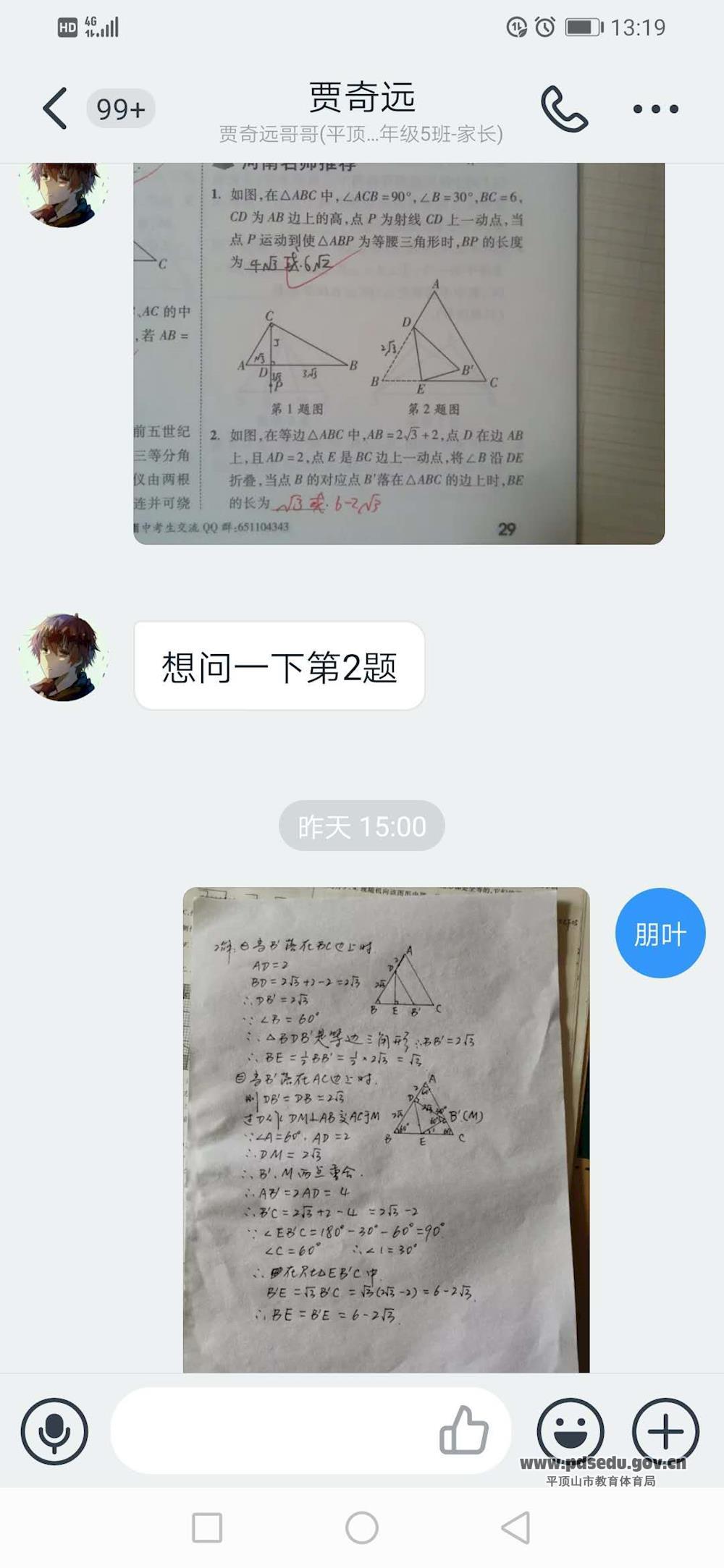Focus the message text field
Viewport: 724px width, 1568px height.
[x=275, y=1431]
